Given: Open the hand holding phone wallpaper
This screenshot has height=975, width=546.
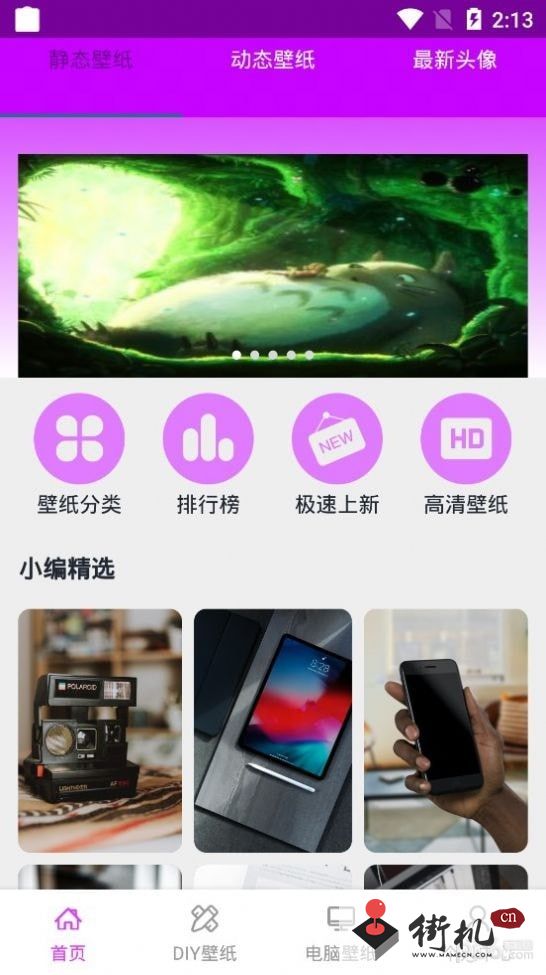Looking at the screenshot, I should click(446, 730).
